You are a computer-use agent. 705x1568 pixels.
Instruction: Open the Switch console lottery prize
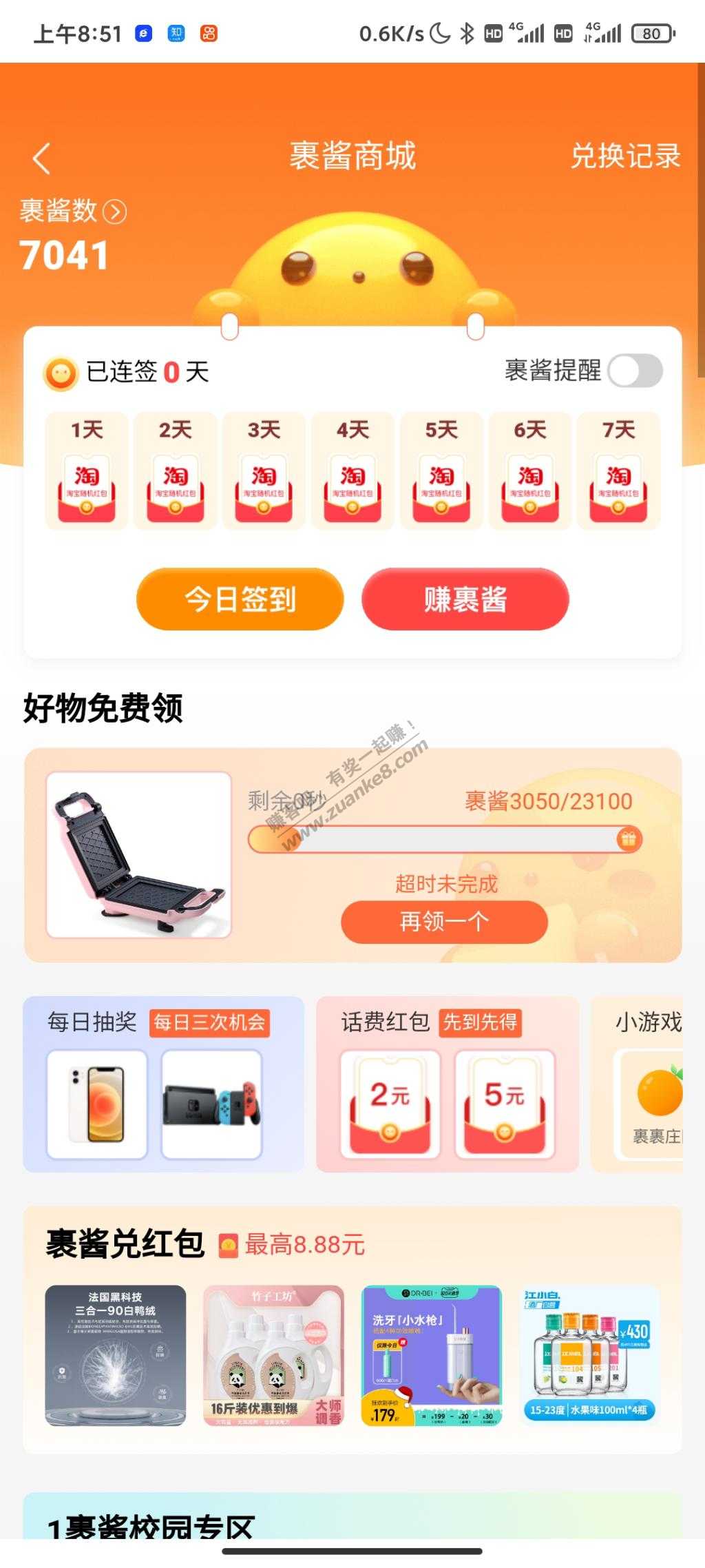(x=211, y=1104)
